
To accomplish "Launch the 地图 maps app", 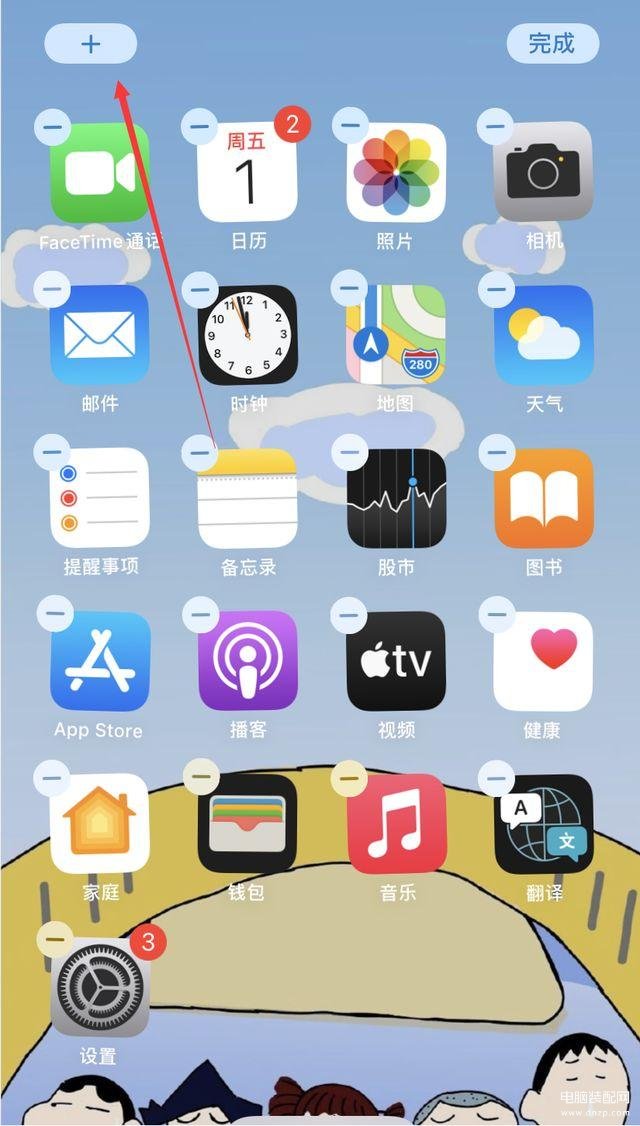I will click(x=396, y=335).
